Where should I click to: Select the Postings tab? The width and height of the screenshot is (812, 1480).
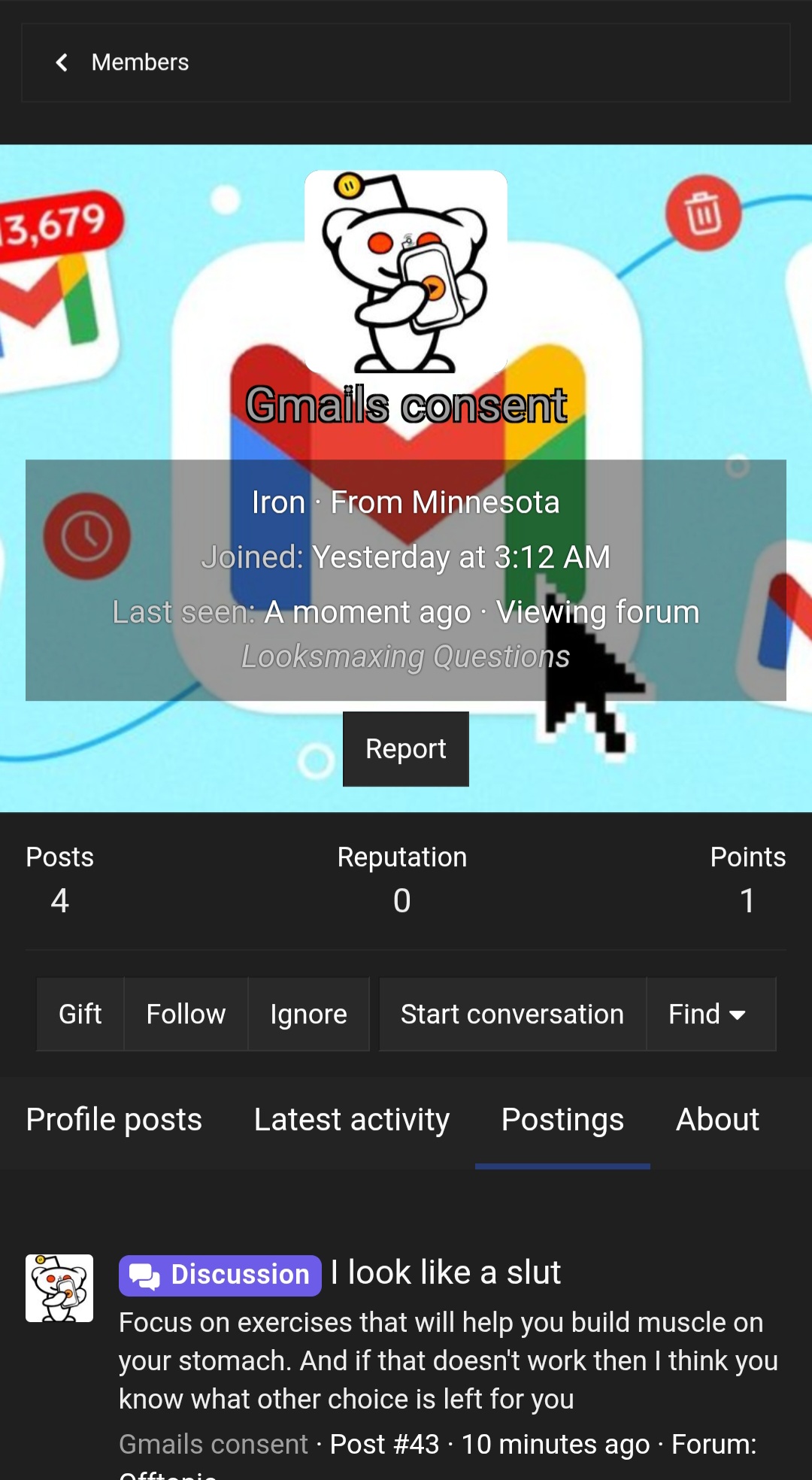[x=562, y=1120]
